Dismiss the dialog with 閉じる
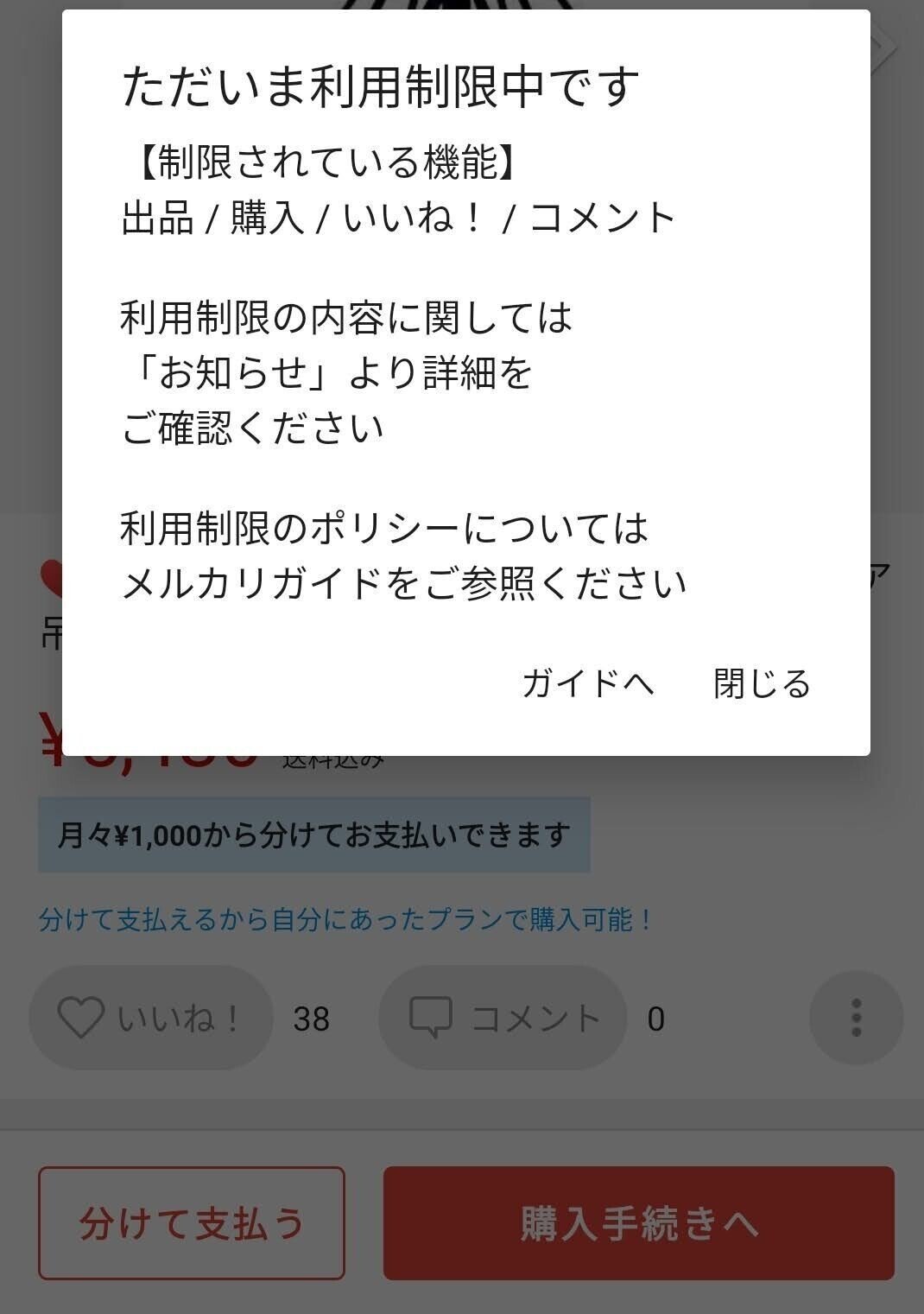 [762, 683]
